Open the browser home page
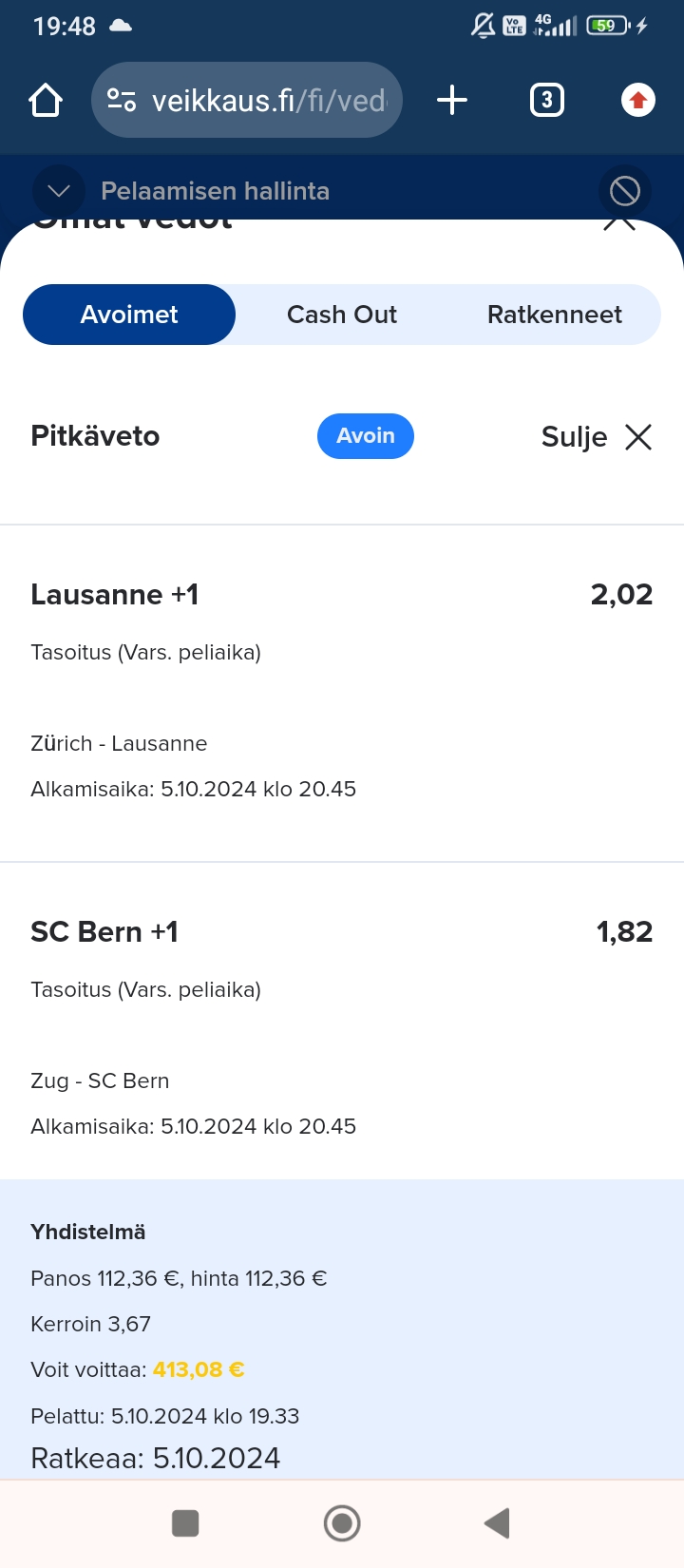Viewport: 684px width, 1568px height. coord(46,100)
